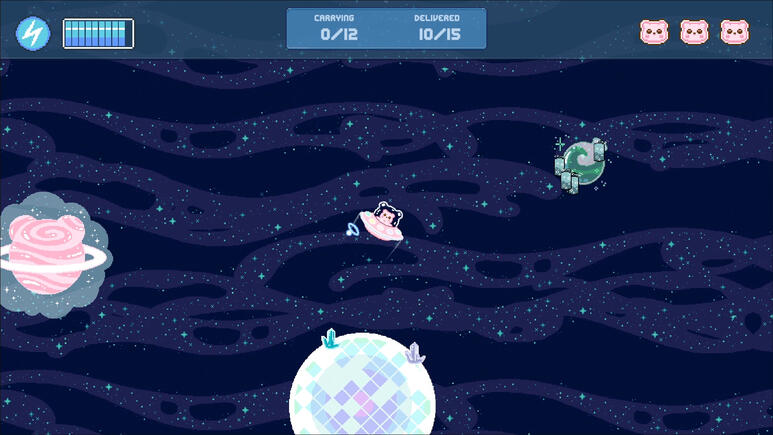Screen dimensions: 773x435
Task: Activate the lightning bolt boost icon
Action: (32, 33)
